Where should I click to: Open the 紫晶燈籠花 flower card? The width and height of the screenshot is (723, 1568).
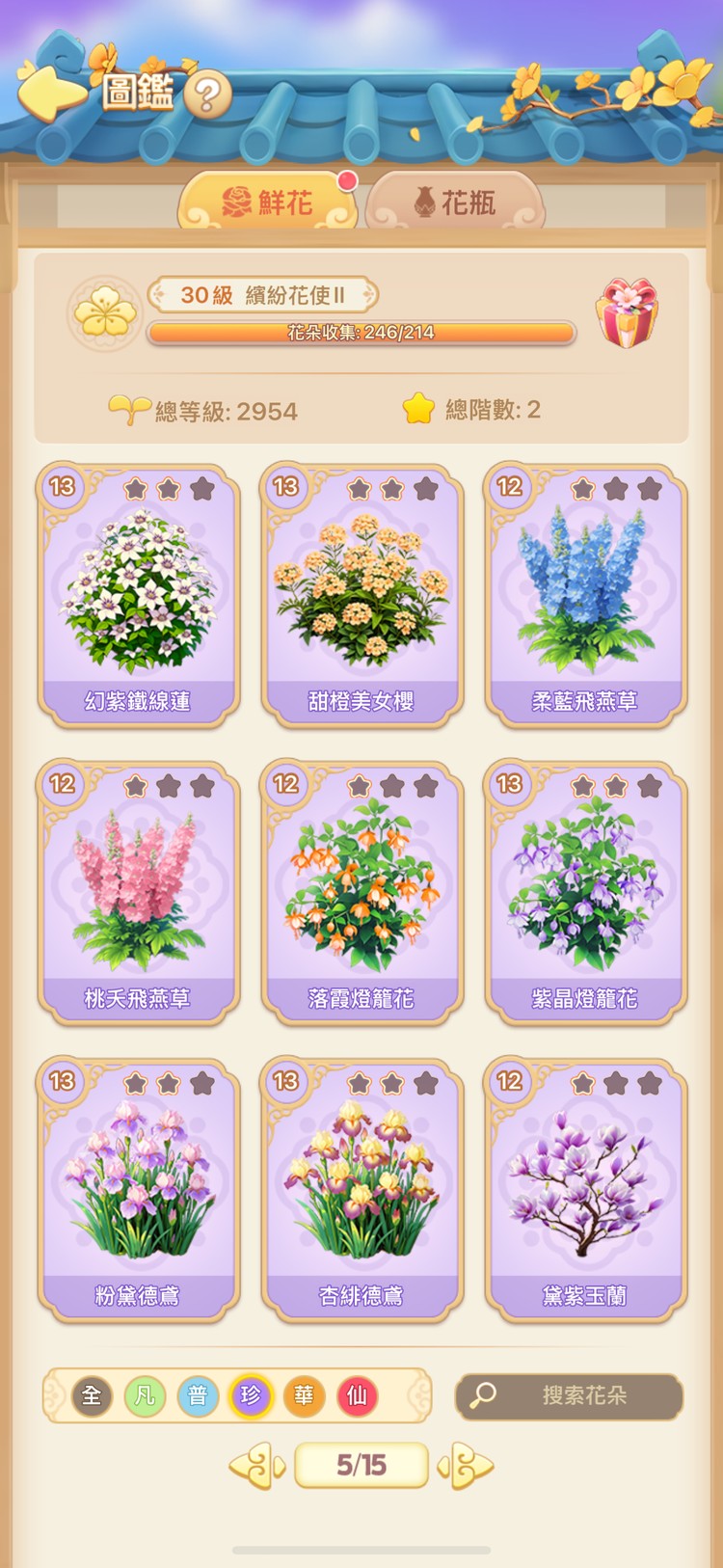tap(585, 892)
